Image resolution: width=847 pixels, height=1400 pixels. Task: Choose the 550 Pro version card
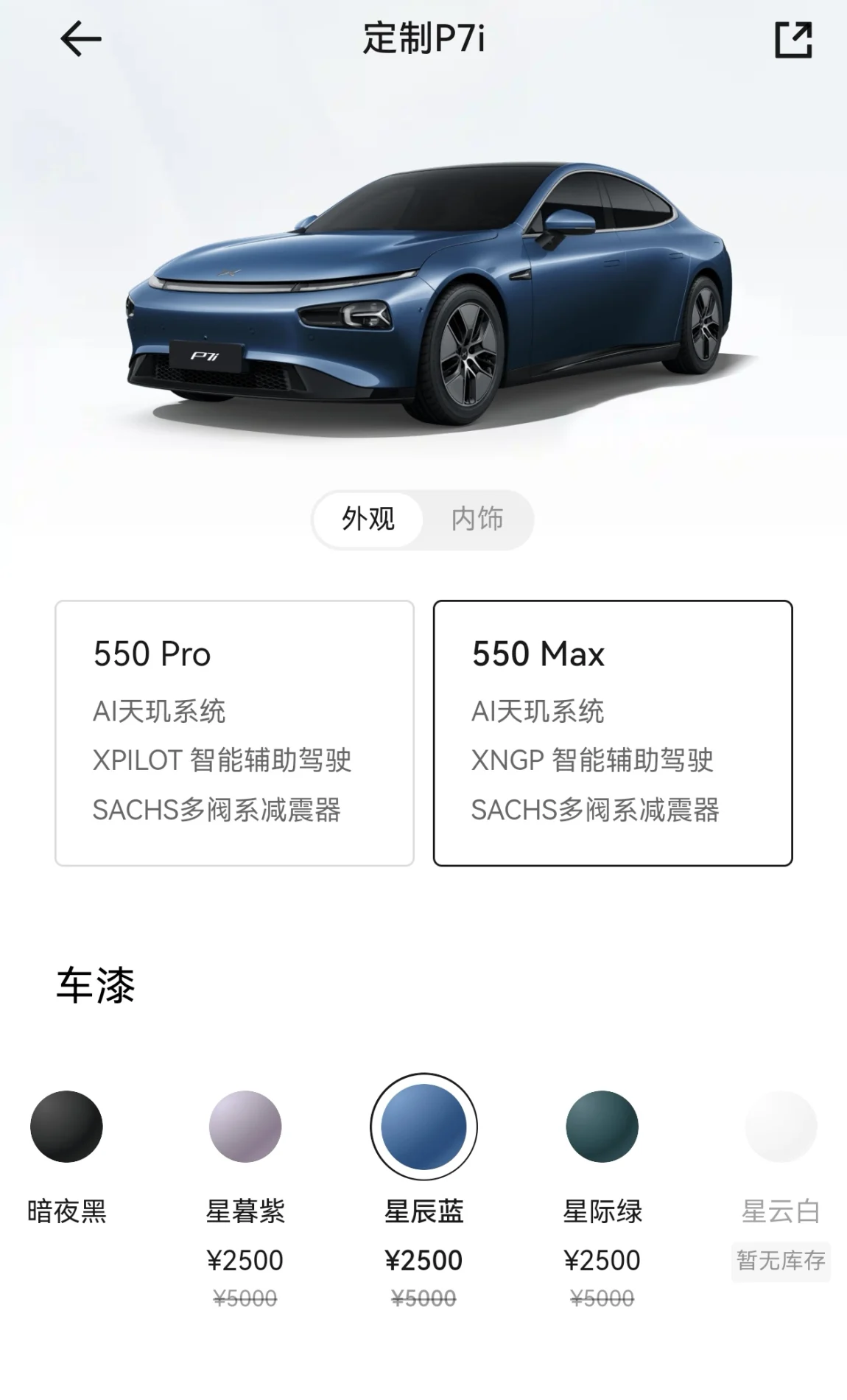[234, 732]
